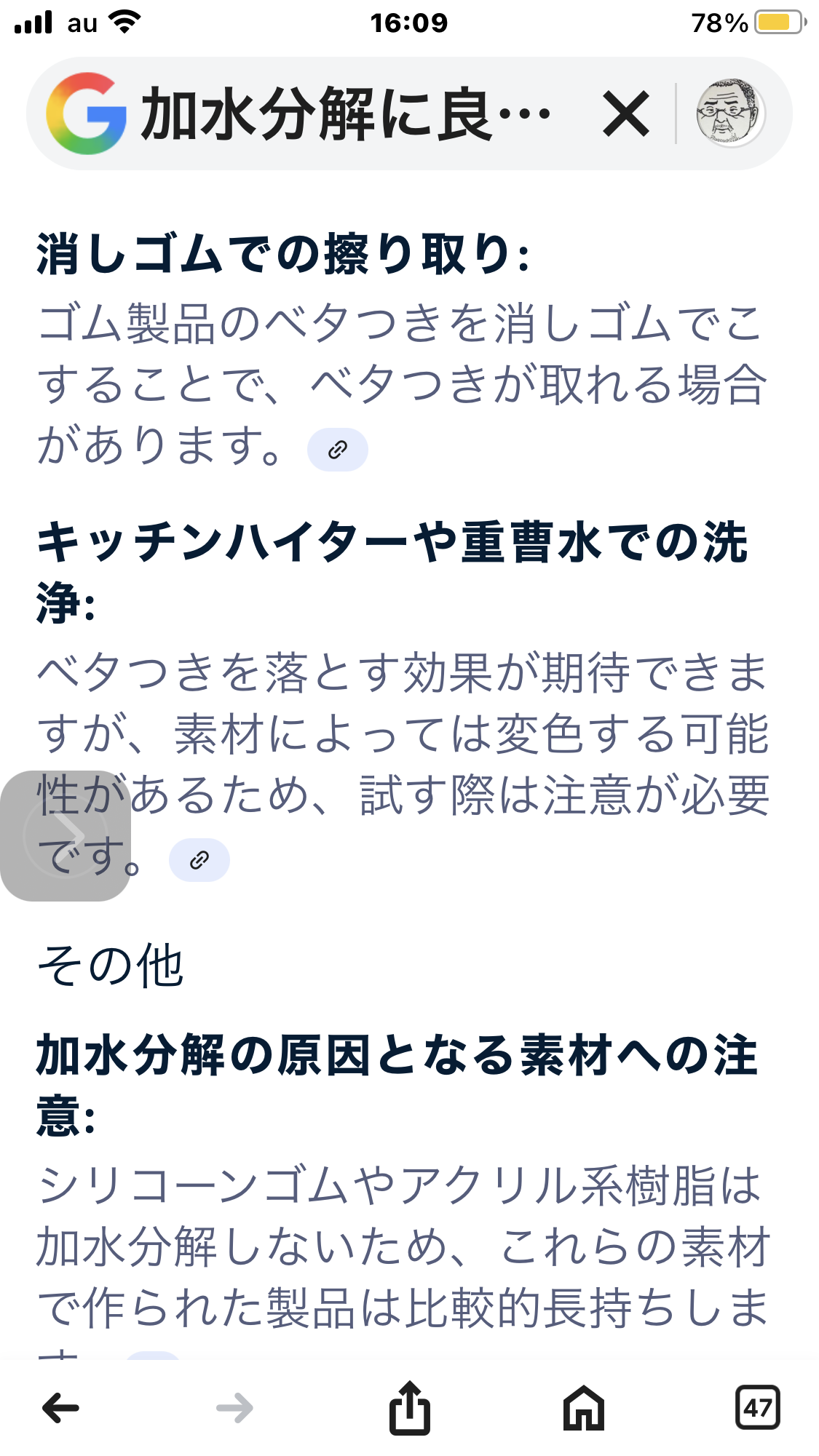Open source link after the キッチンハイター paragraph

[199, 860]
